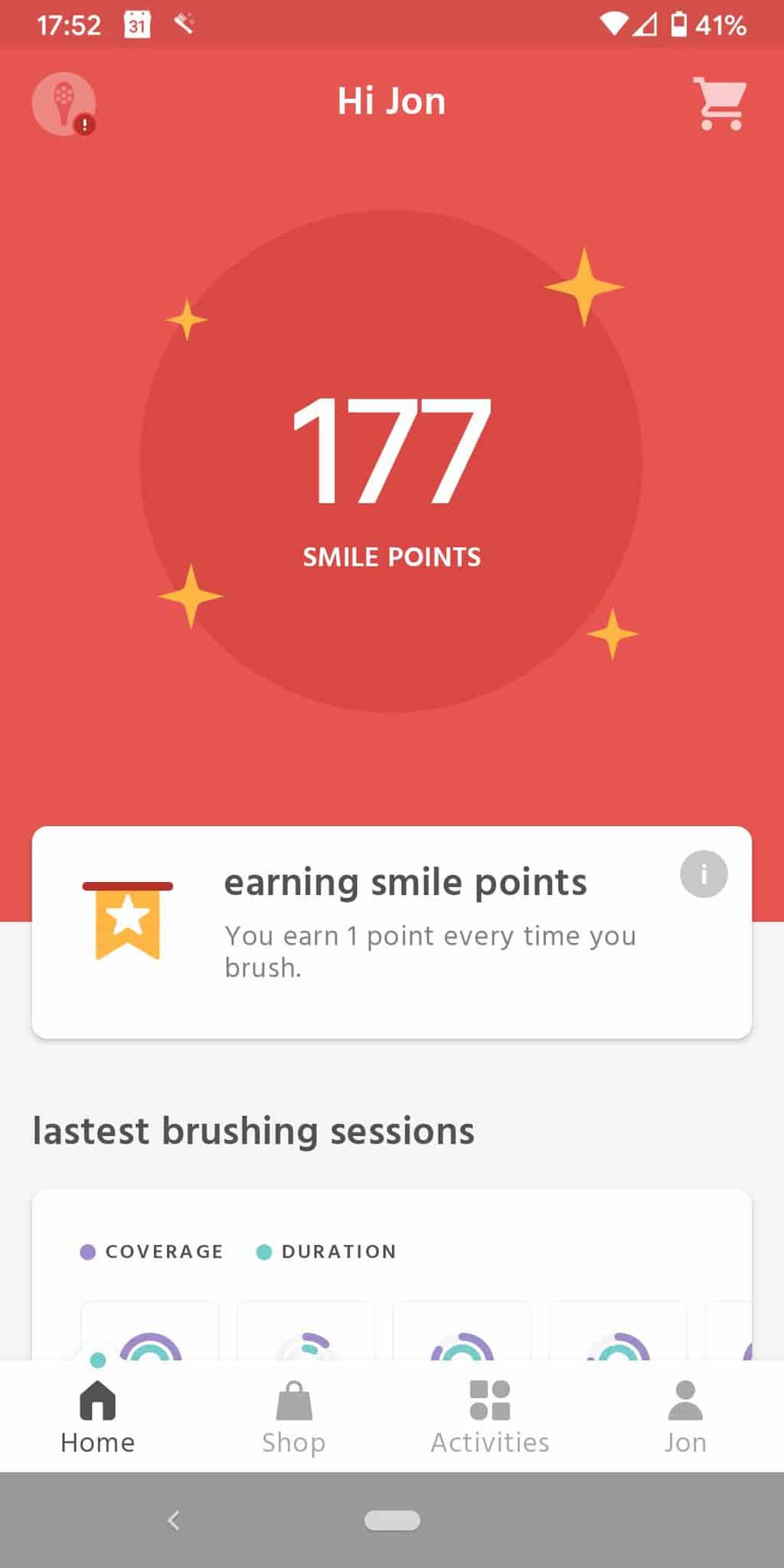Open the shopping cart

(720, 103)
